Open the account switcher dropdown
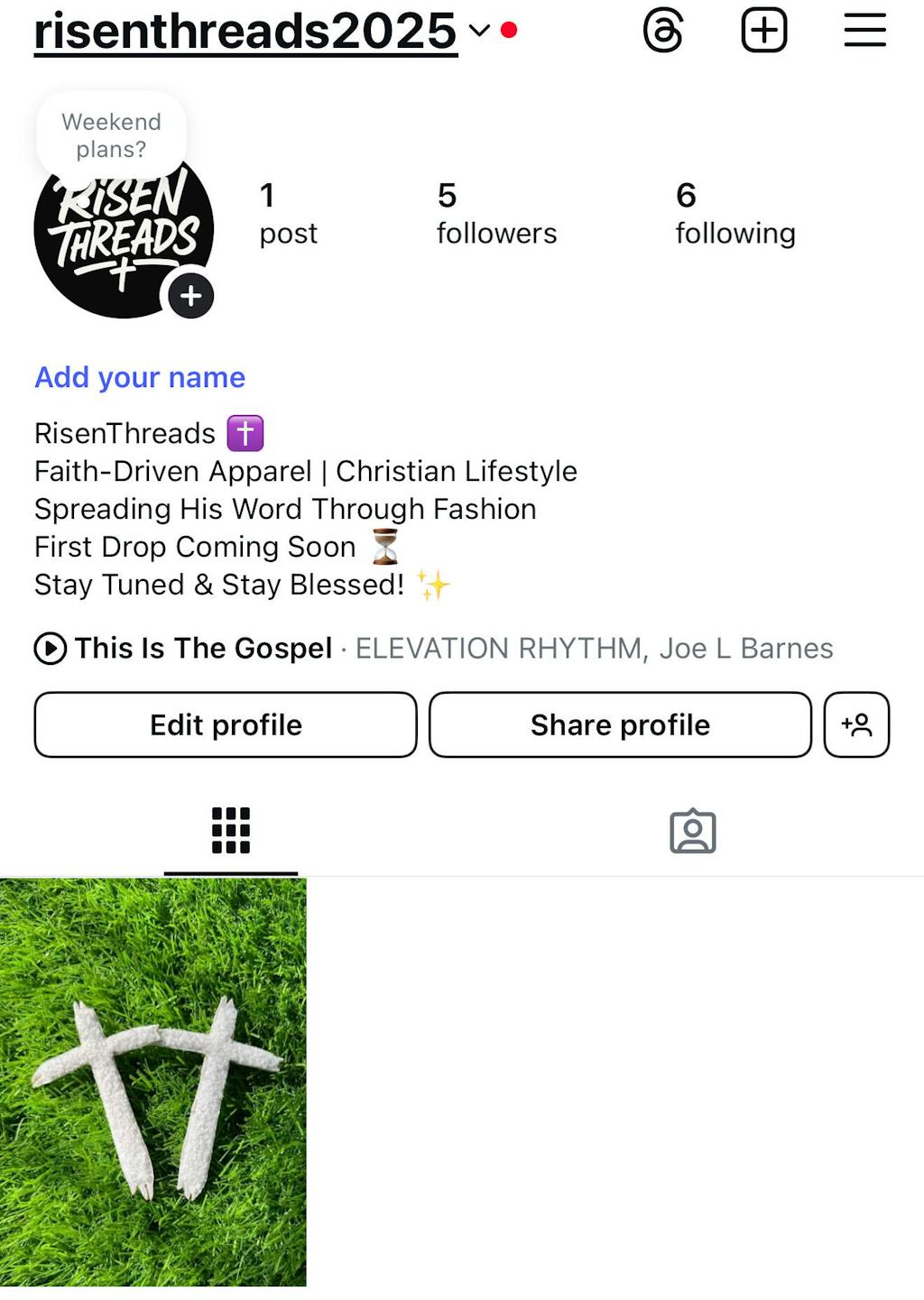Image resolution: width=924 pixels, height=1300 pixels. pos(479,31)
